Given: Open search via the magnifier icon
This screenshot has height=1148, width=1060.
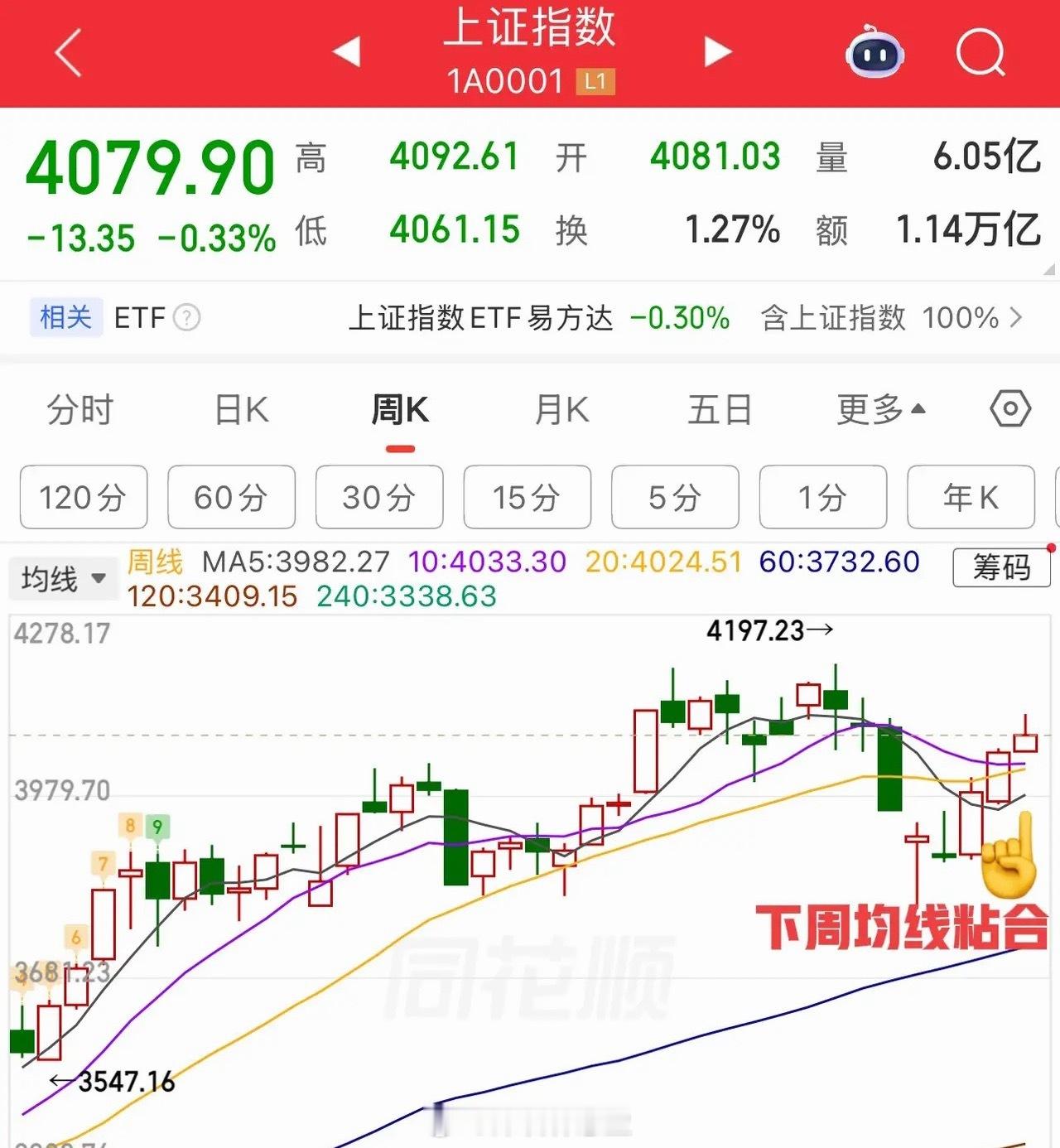Looking at the screenshot, I should click(980, 52).
